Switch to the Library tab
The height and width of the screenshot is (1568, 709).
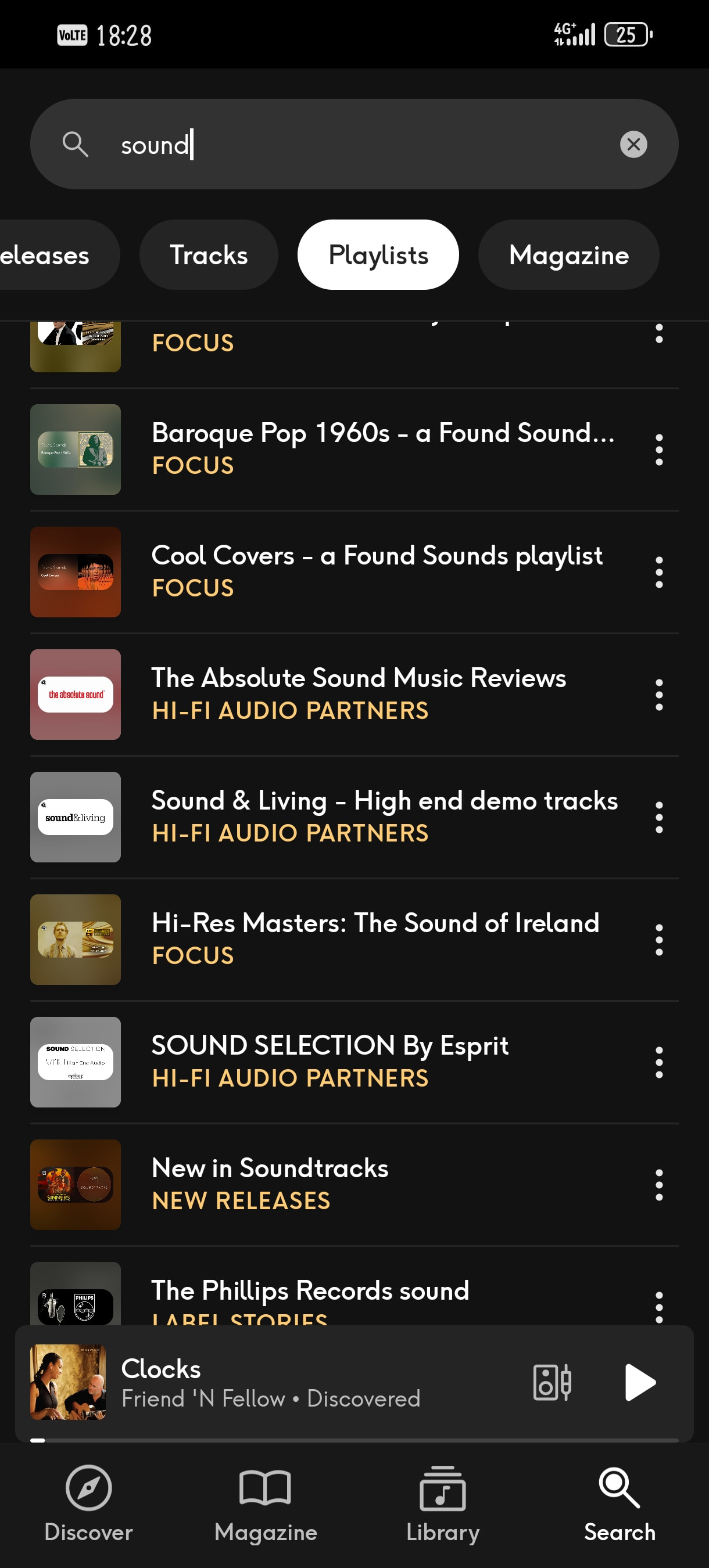coord(443,1502)
